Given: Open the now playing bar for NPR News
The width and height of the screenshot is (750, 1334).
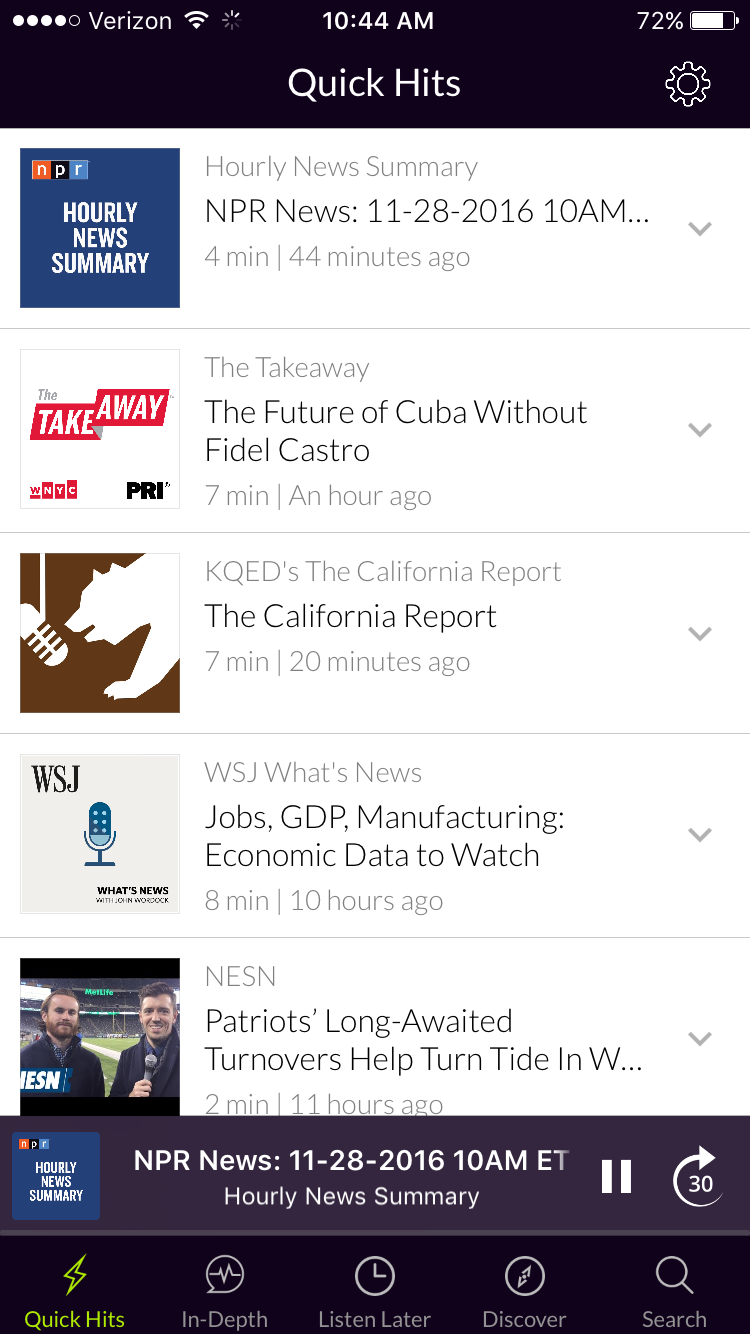Looking at the screenshot, I should [351, 1176].
